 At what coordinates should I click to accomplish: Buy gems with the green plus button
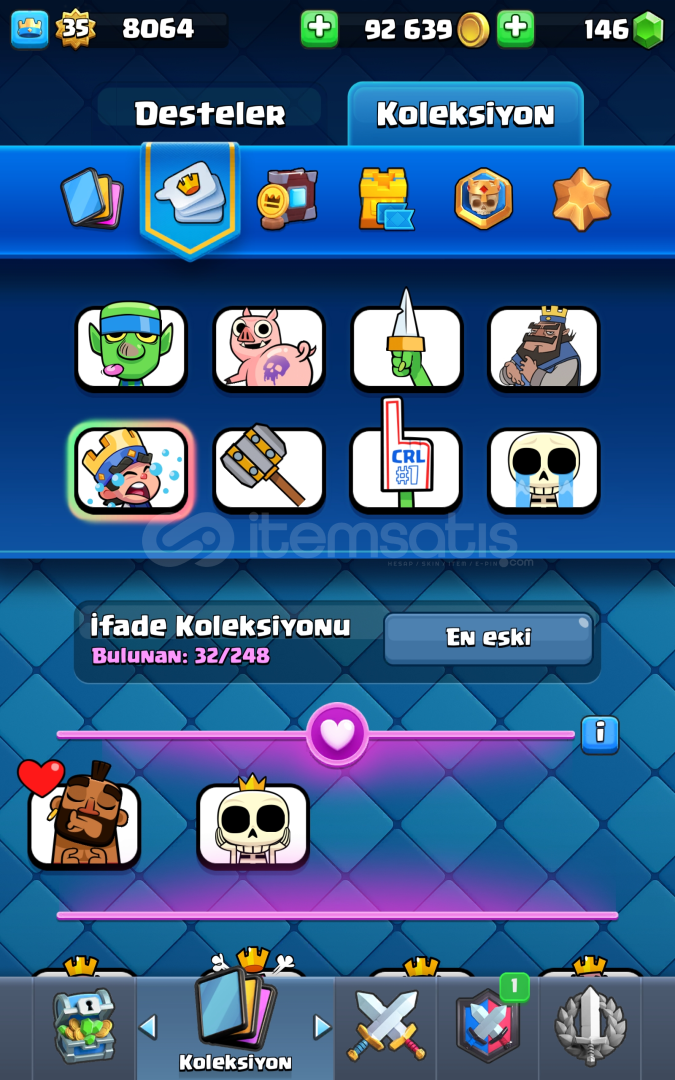[x=516, y=29]
